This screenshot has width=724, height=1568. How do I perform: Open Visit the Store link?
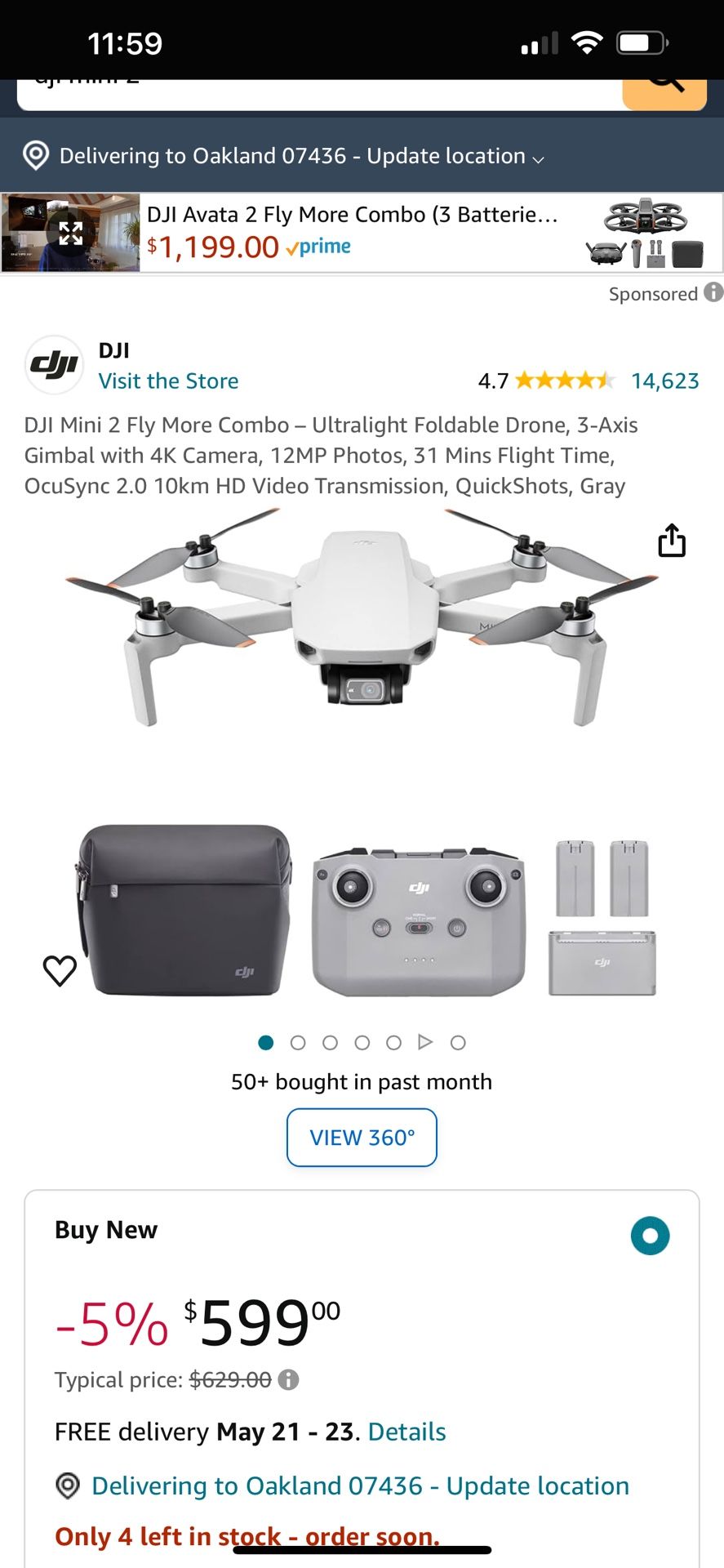click(168, 381)
